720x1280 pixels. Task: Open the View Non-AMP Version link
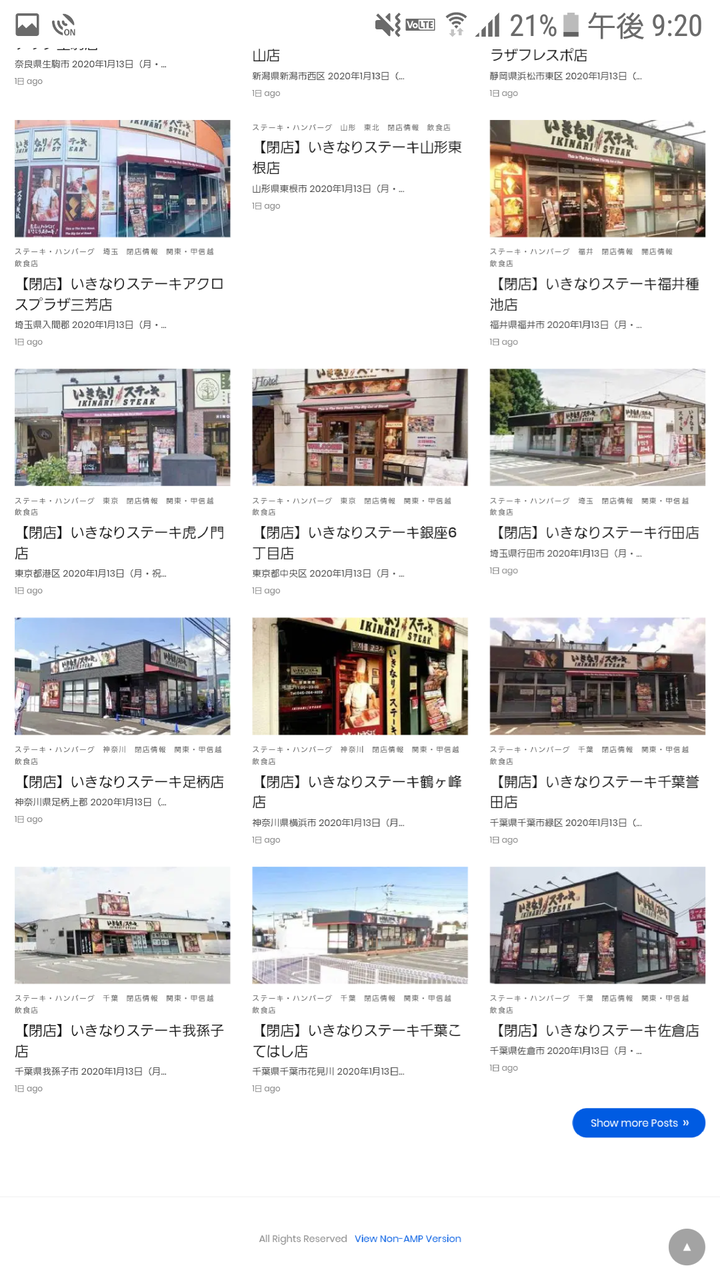tap(407, 1239)
